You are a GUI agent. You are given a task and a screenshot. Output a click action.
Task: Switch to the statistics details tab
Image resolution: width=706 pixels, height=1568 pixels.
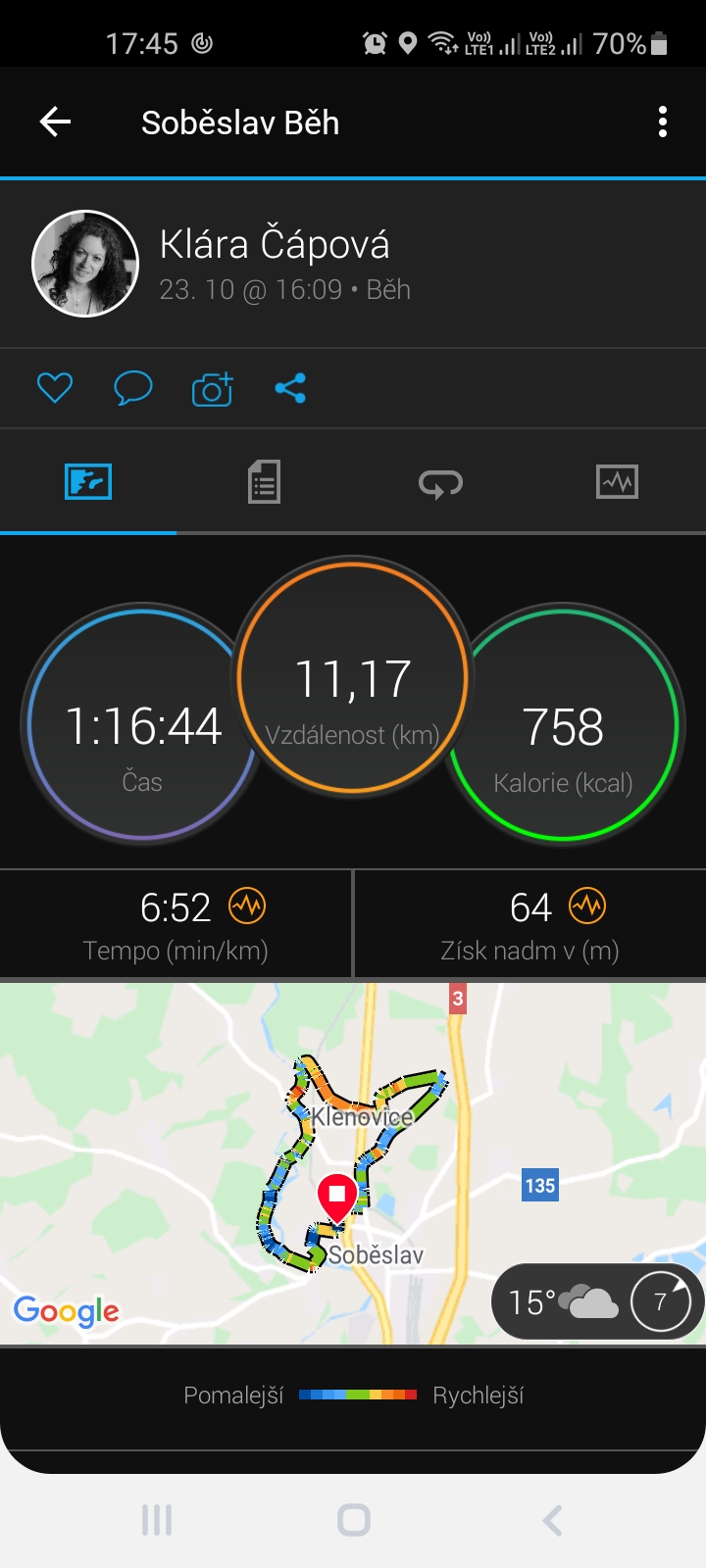[x=264, y=482]
